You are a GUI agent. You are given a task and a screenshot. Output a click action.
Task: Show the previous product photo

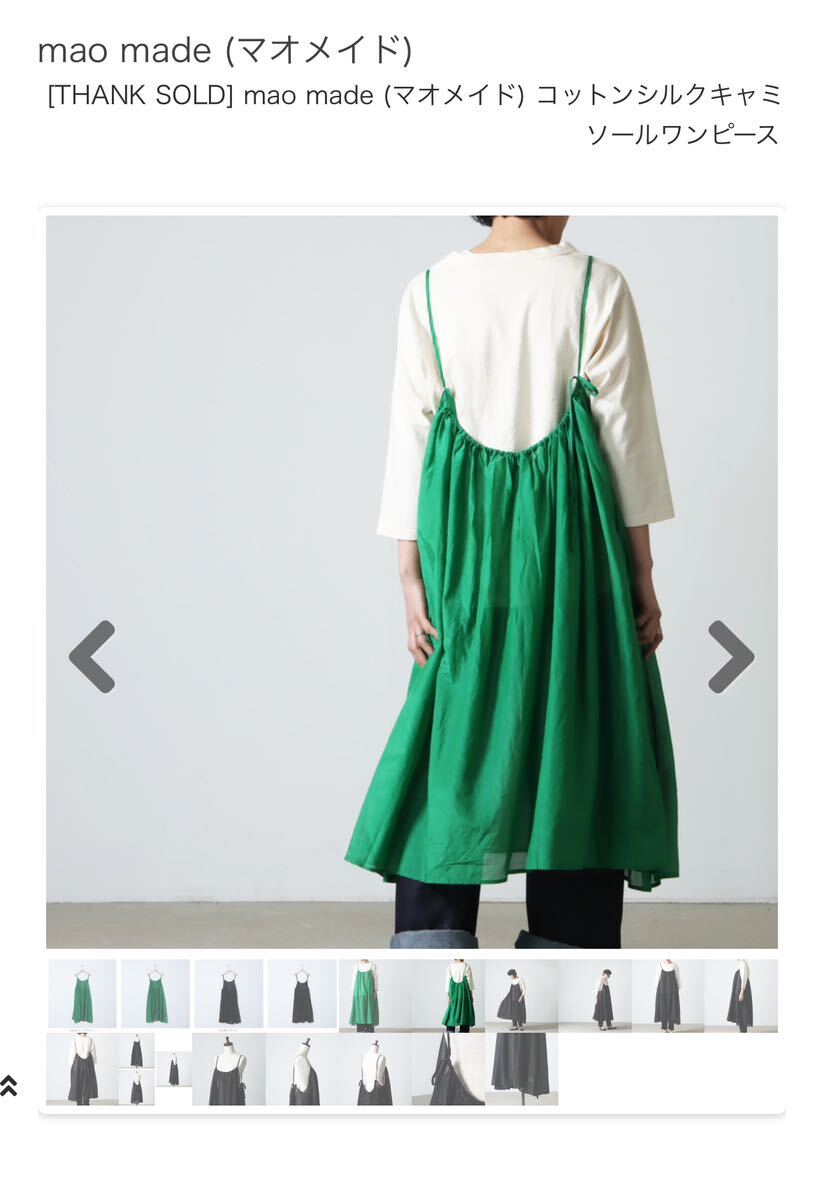coord(92,657)
